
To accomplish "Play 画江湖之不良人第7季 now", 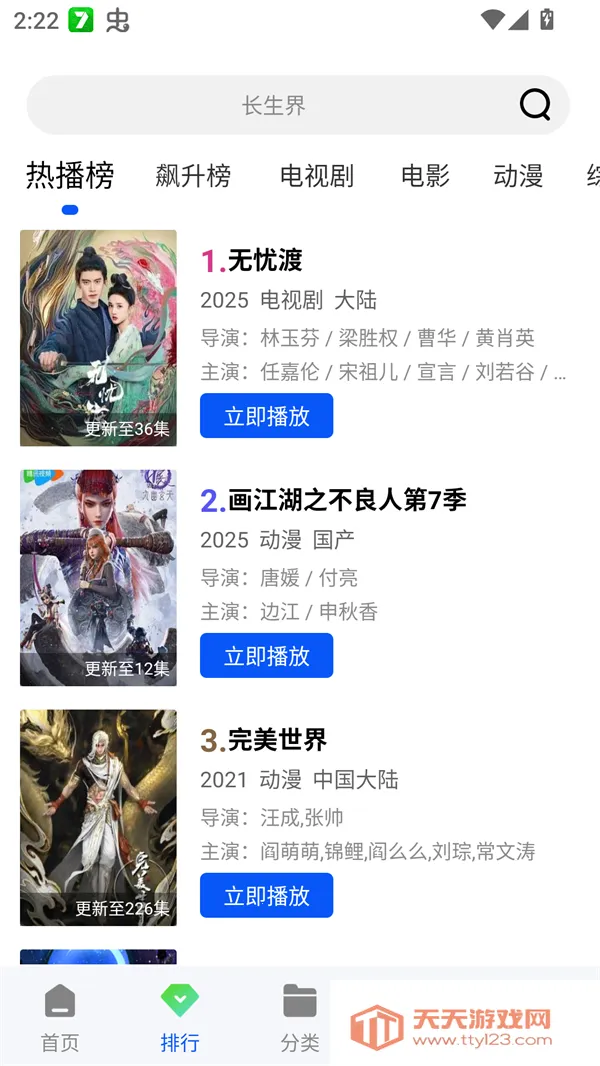I will coord(266,656).
